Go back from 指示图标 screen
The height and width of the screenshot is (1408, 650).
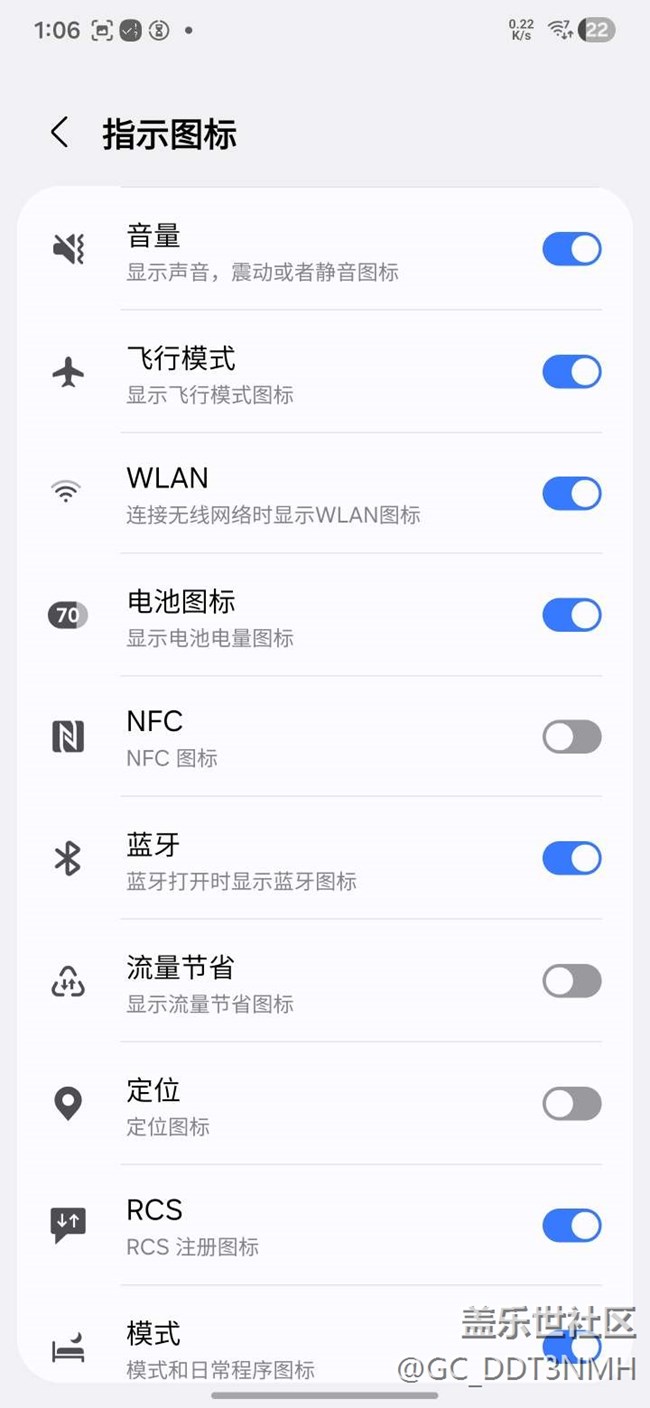click(x=60, y=133)
